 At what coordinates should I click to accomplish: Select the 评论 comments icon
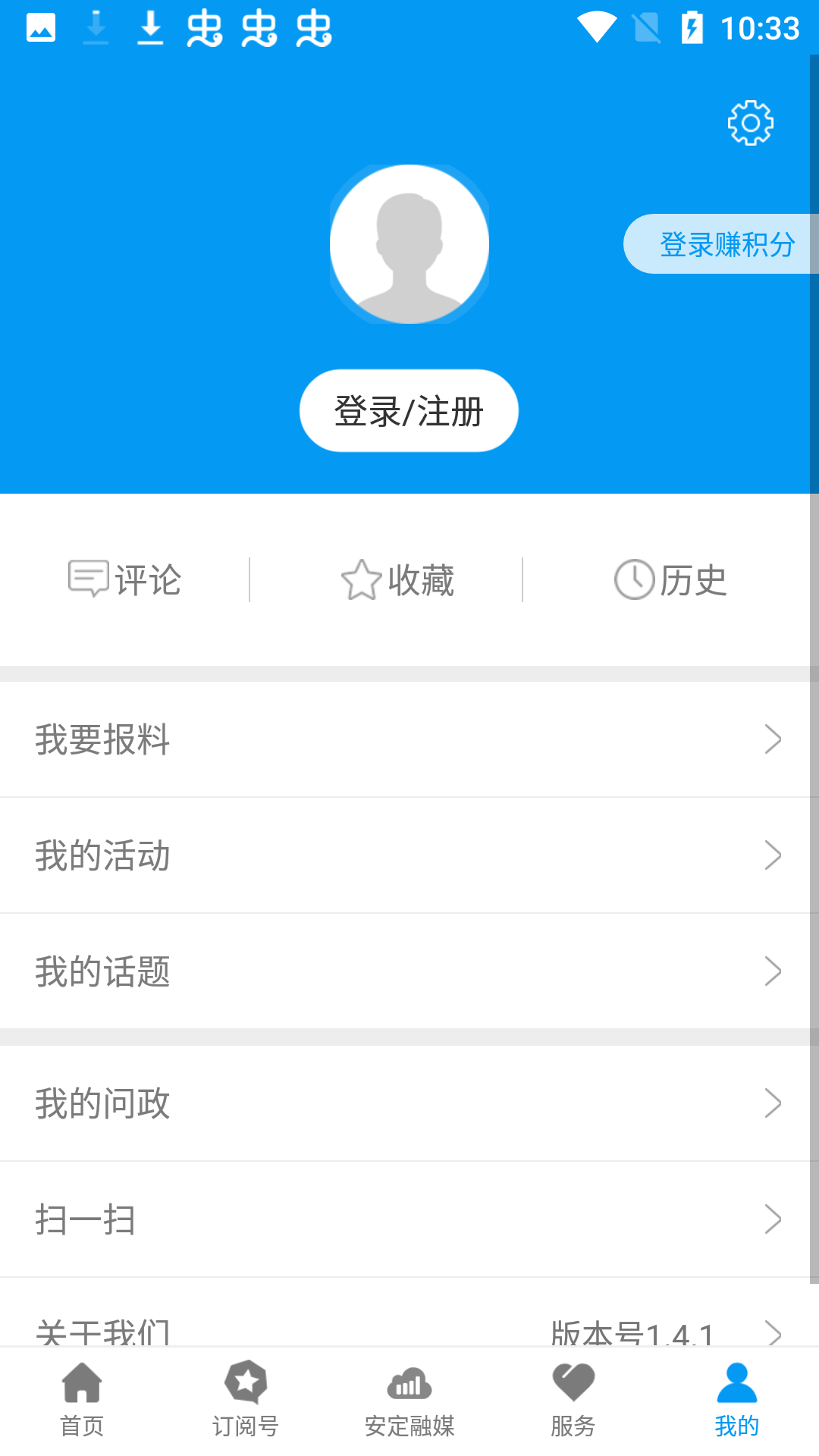[89, 579]
